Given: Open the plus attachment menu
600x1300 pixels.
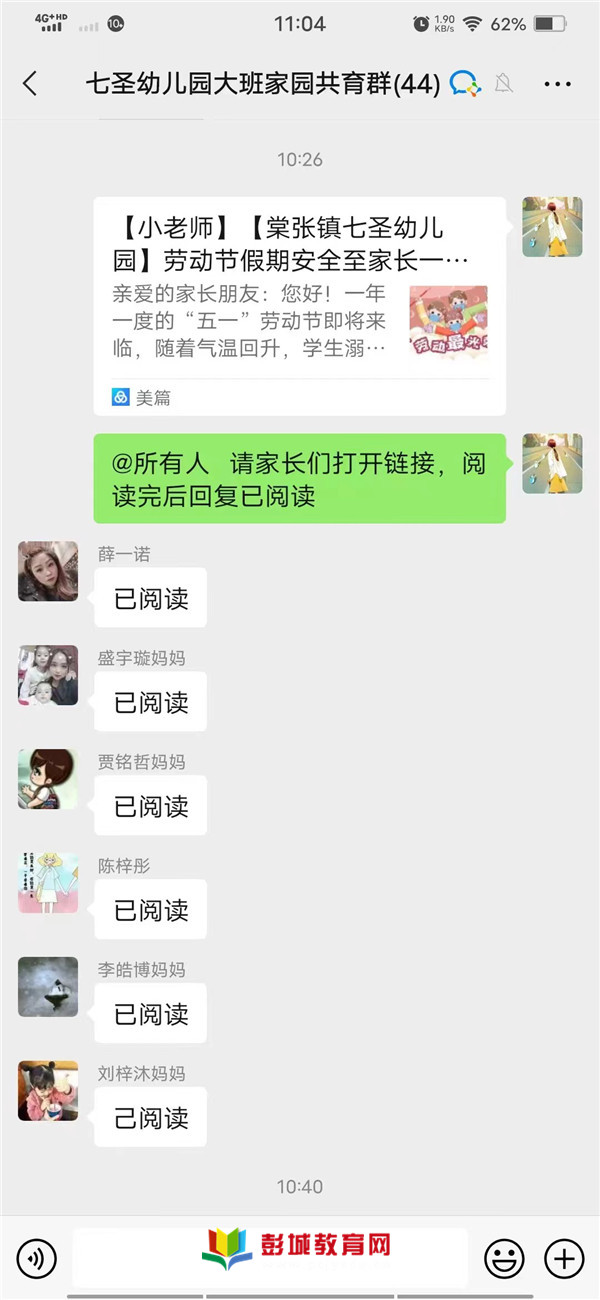Looking at the screenshot, I should (563, 1257).
